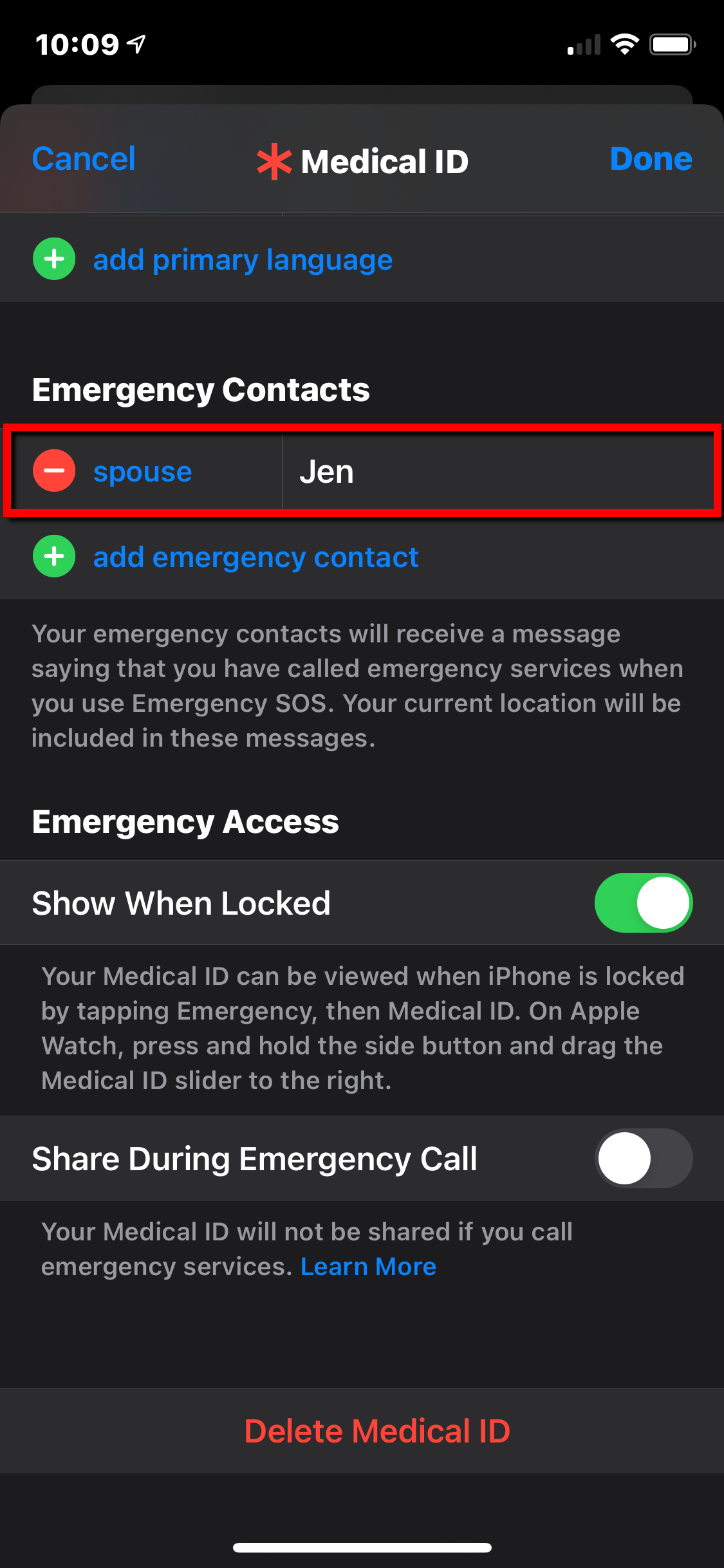Disable Show When Locked

pos(643,902)
